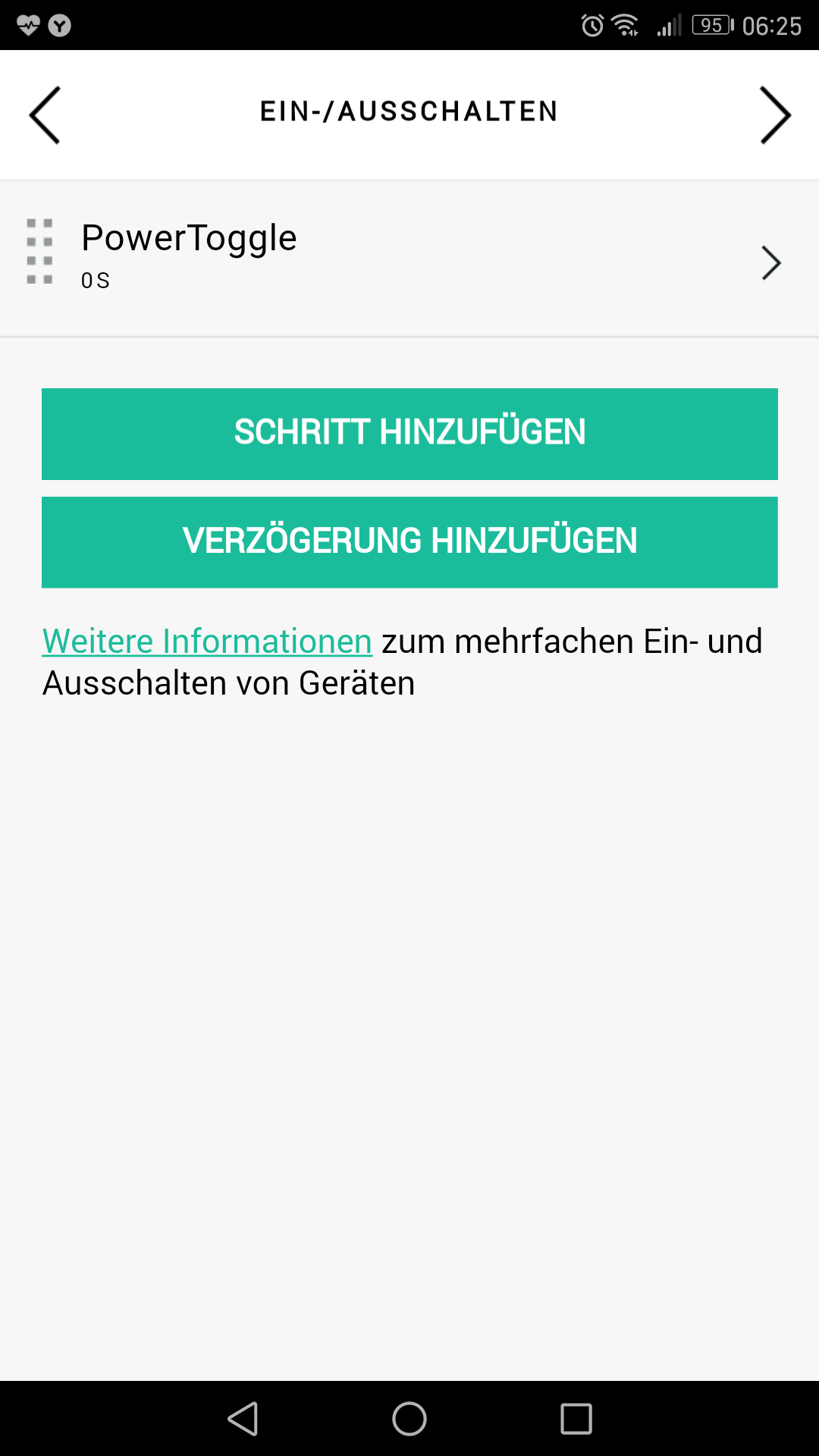Go back with the header's left arrow
819x1456 pixels.
pos(44,115)
